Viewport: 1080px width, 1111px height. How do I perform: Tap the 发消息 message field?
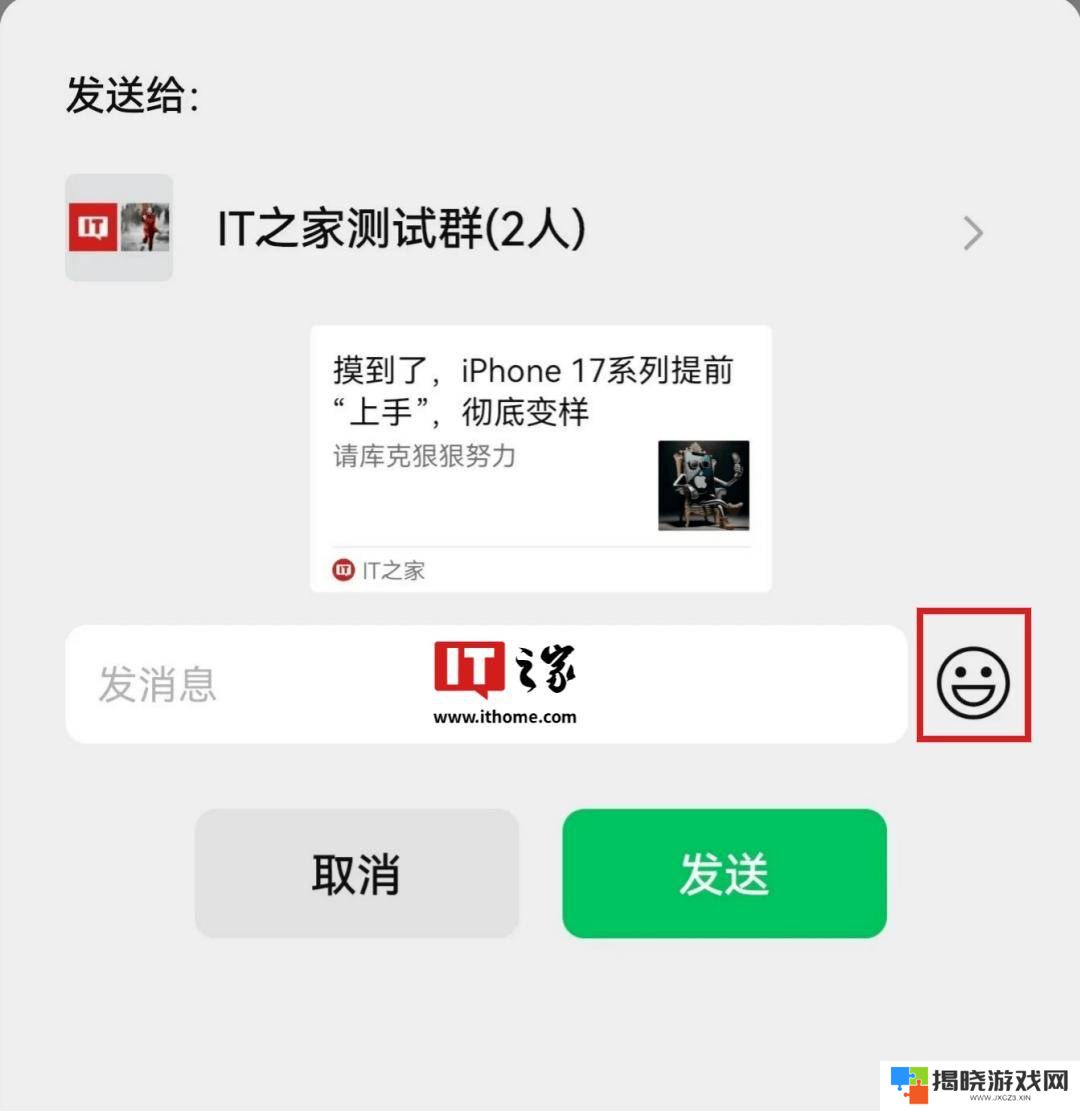coord(250,685)
